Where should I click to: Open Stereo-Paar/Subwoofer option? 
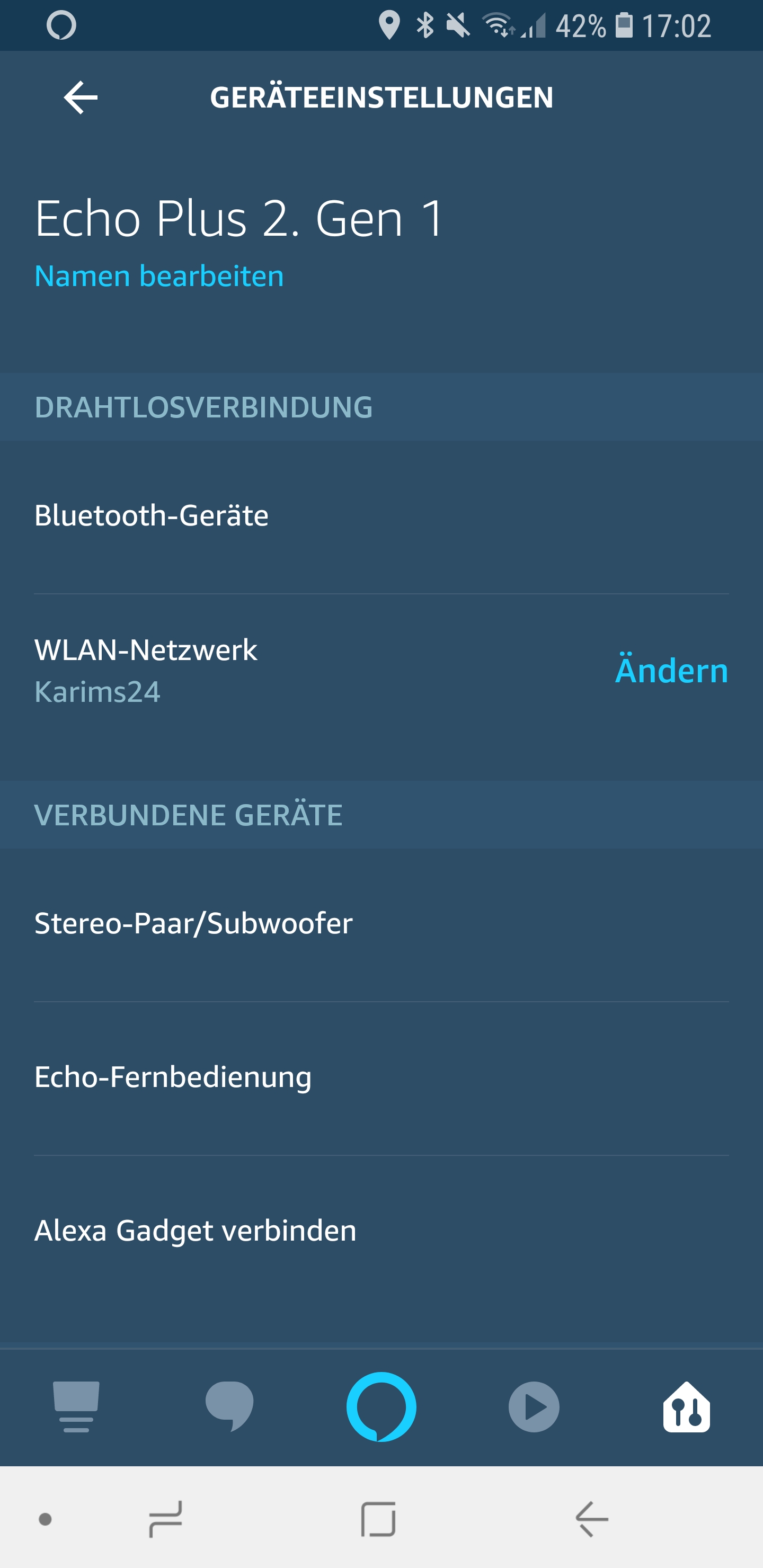[x=381, y=923]
